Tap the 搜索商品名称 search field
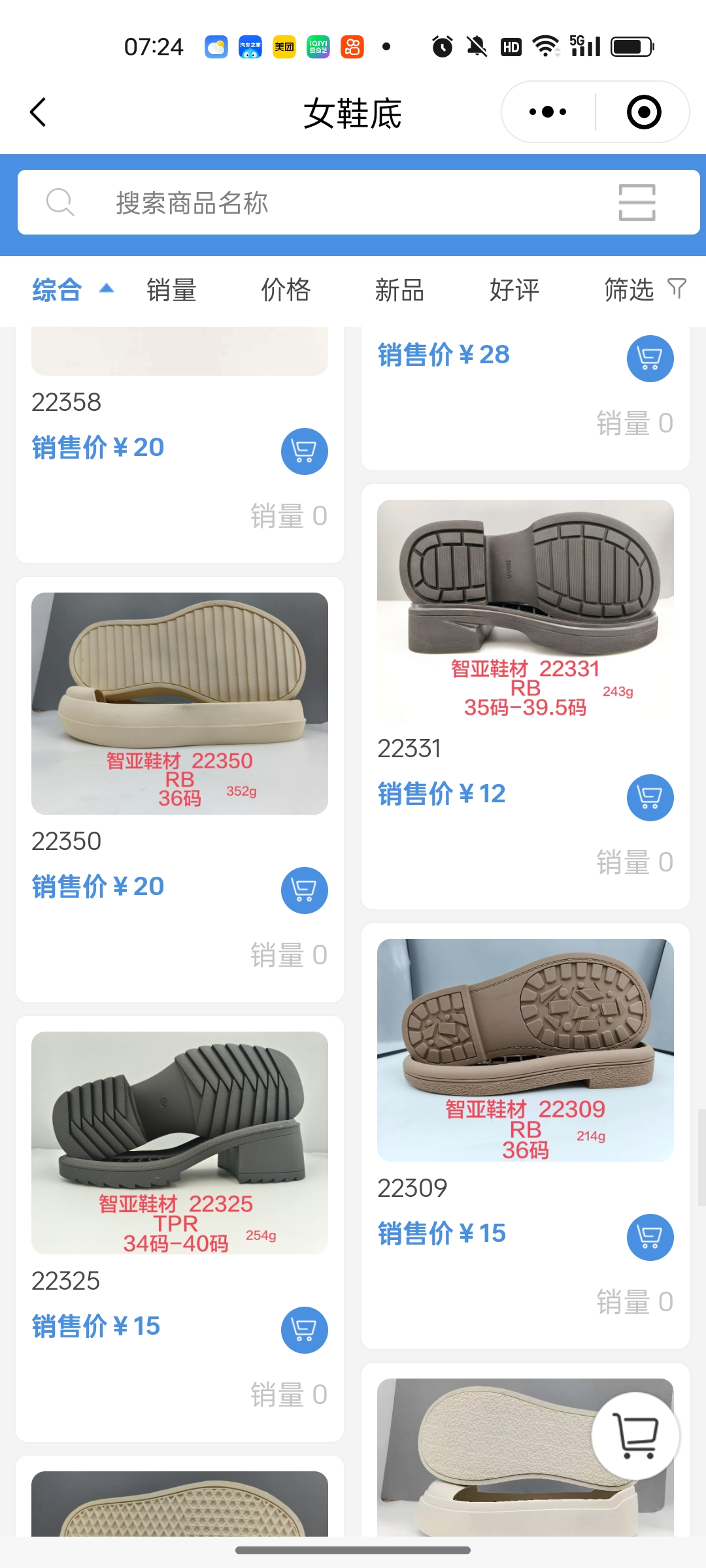The height and width of the screenshot is (1568, 706). tap(327, 203)
